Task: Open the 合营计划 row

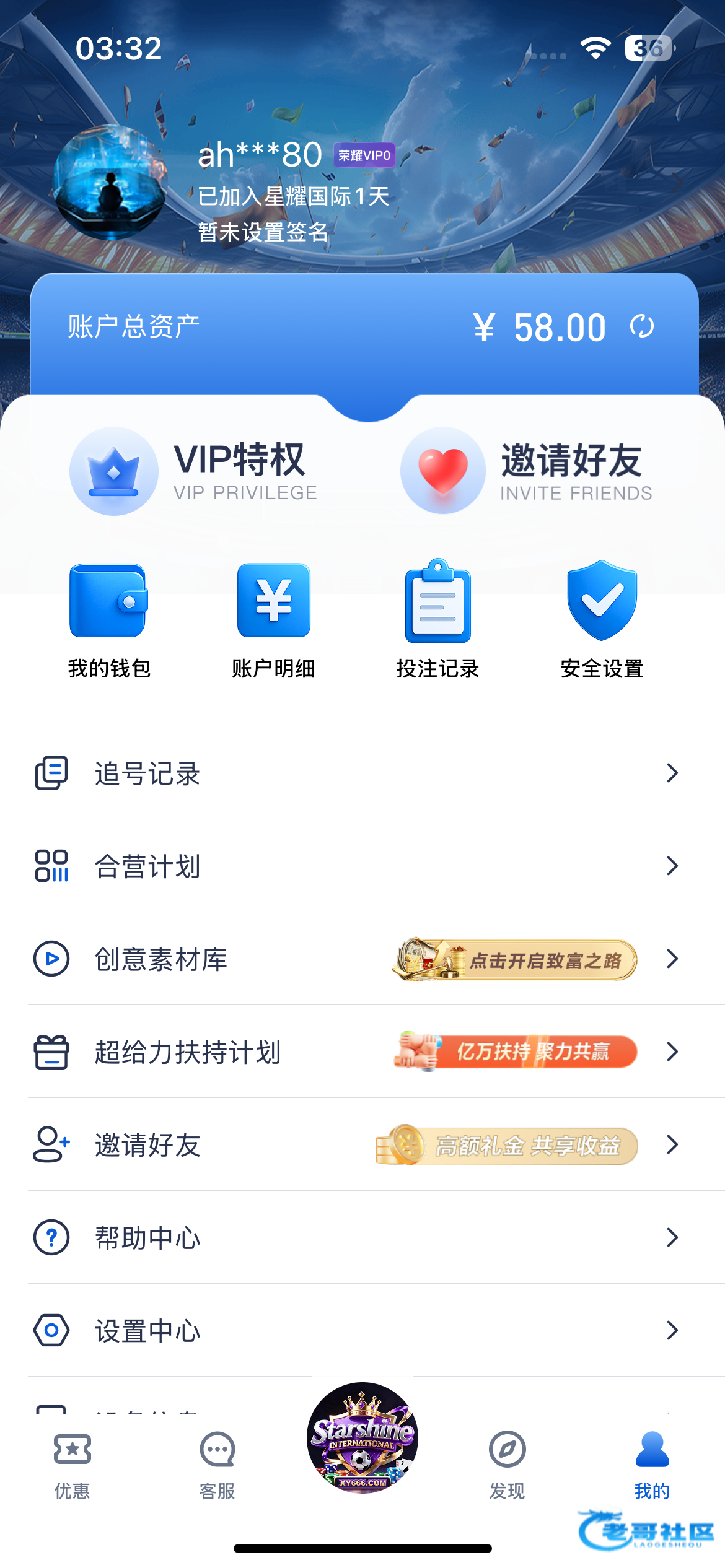Action: [x=362, y=866]
